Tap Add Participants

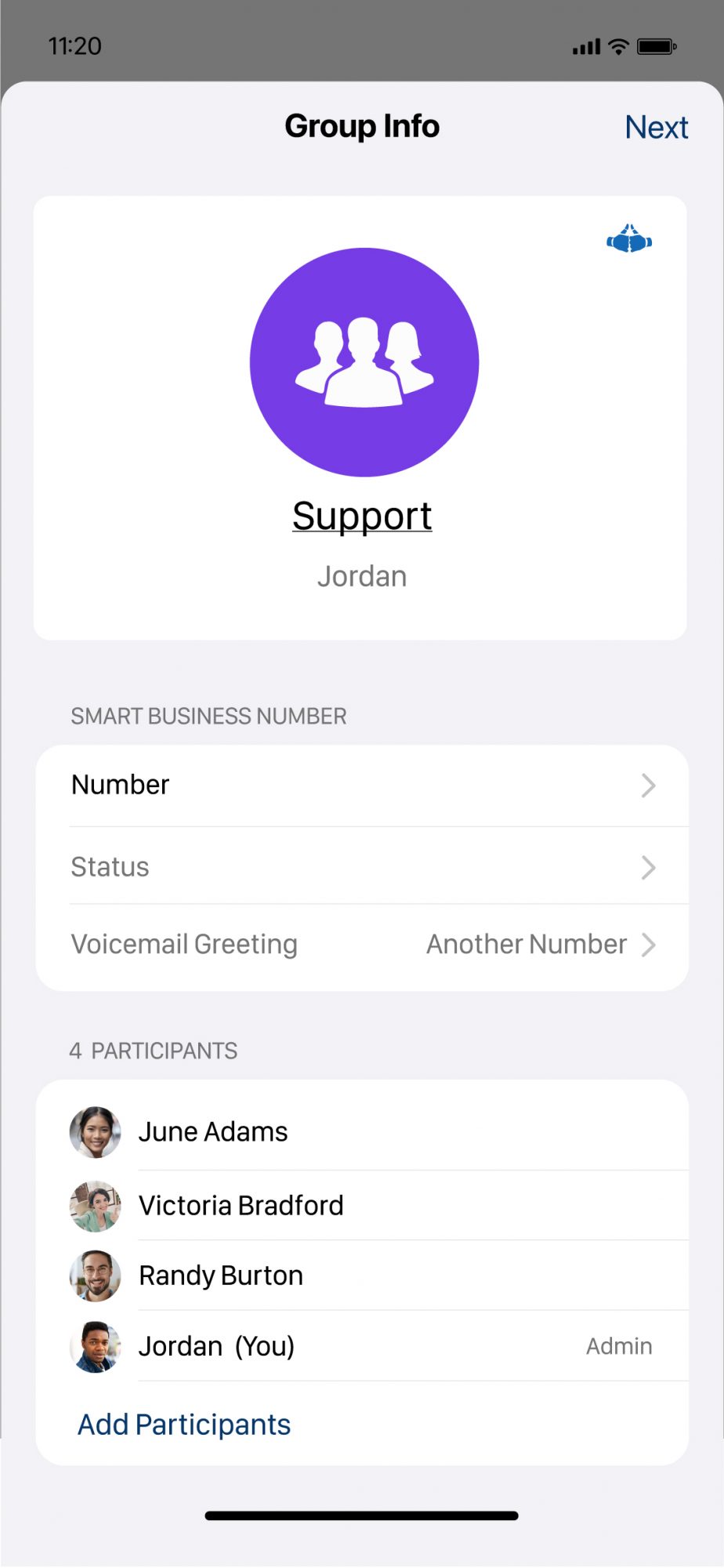(x=184, y=1425)
